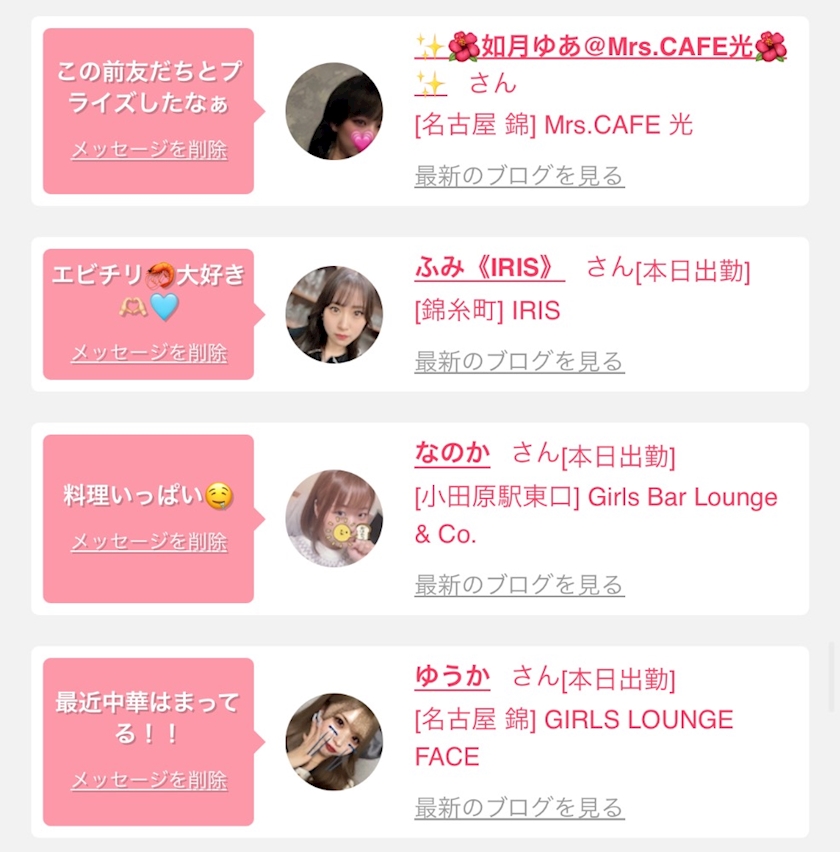Tap ゆうか's round profile photo
The height and width of the screenshot is (852, 840).
[334, 742]
